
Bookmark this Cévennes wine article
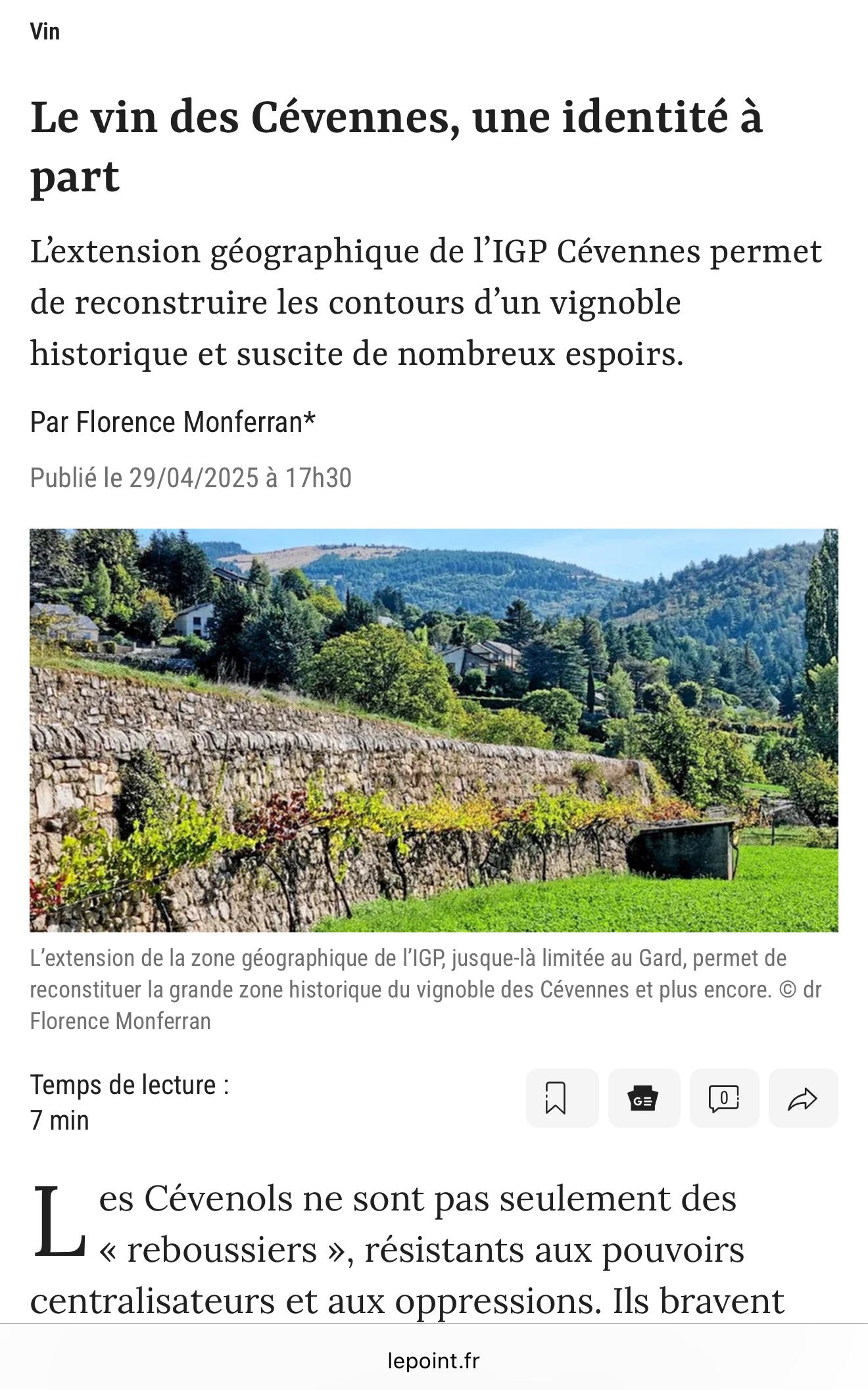coord(562,1098)
